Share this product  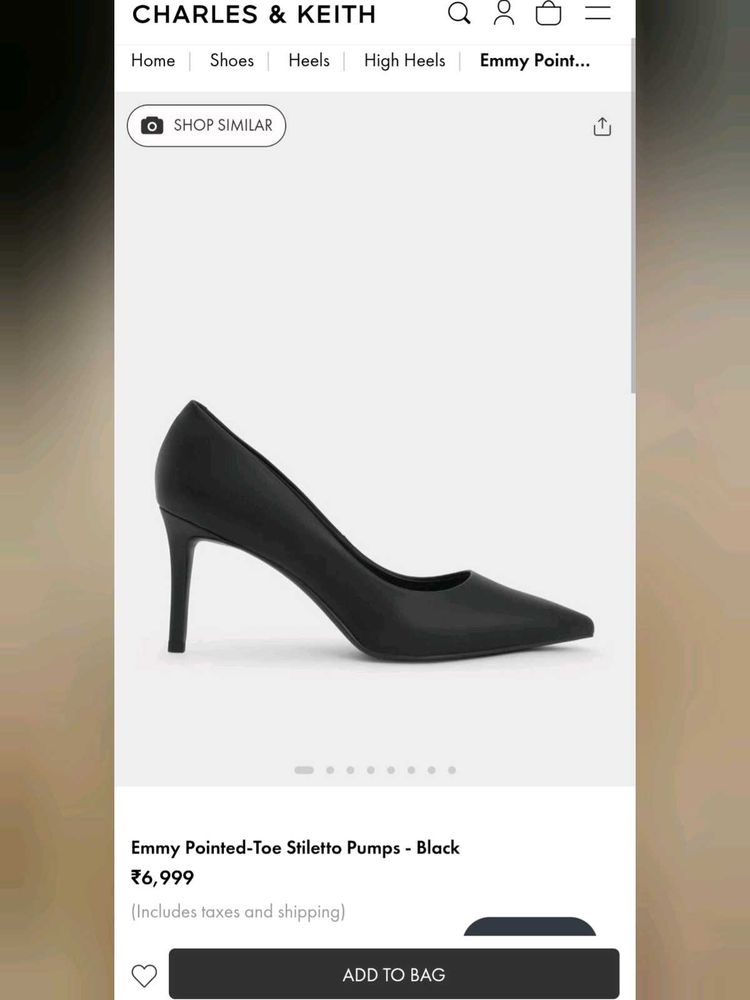coord(602,126)
